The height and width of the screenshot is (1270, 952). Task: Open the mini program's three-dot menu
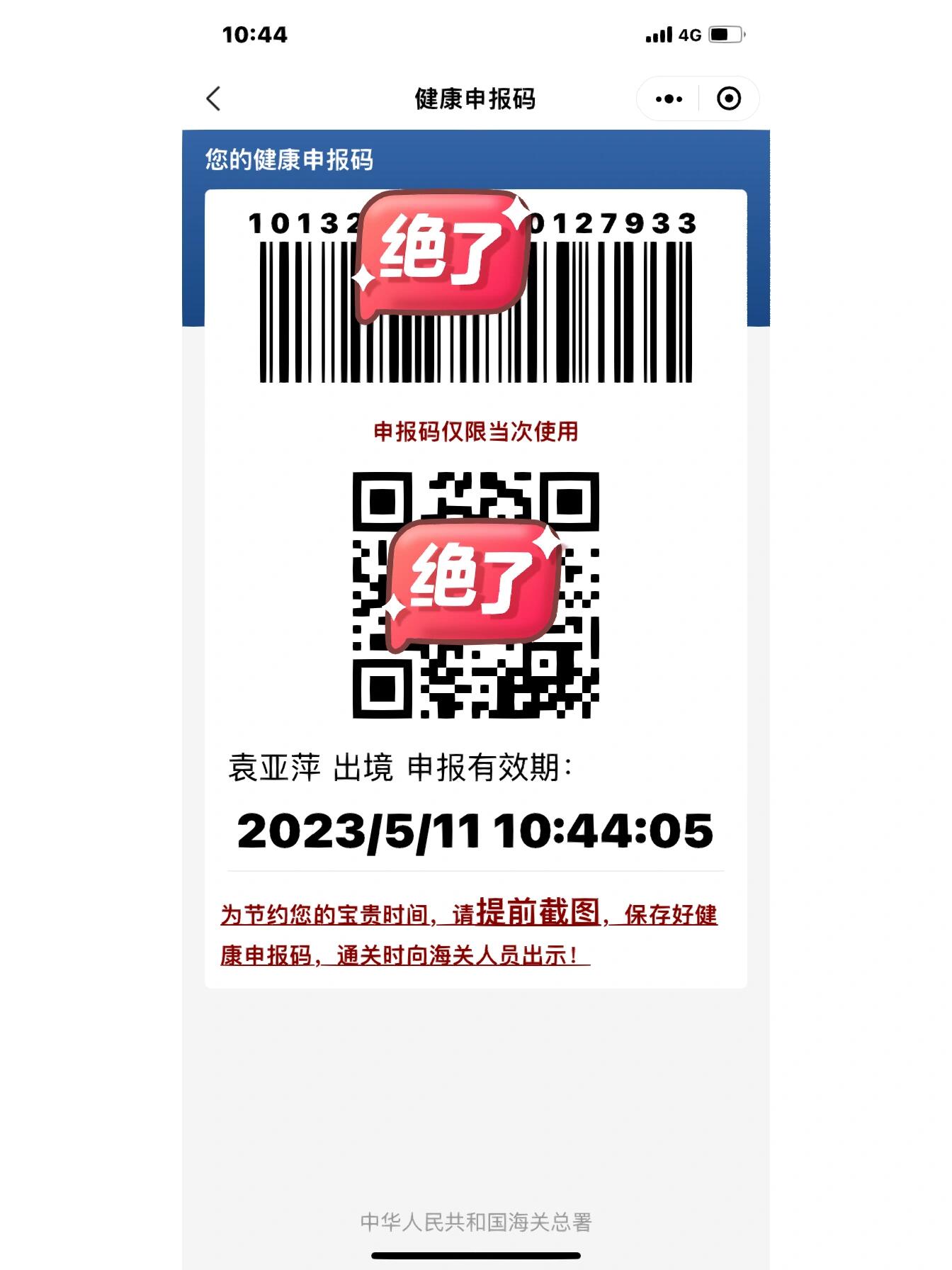click(x=669, y=99)
